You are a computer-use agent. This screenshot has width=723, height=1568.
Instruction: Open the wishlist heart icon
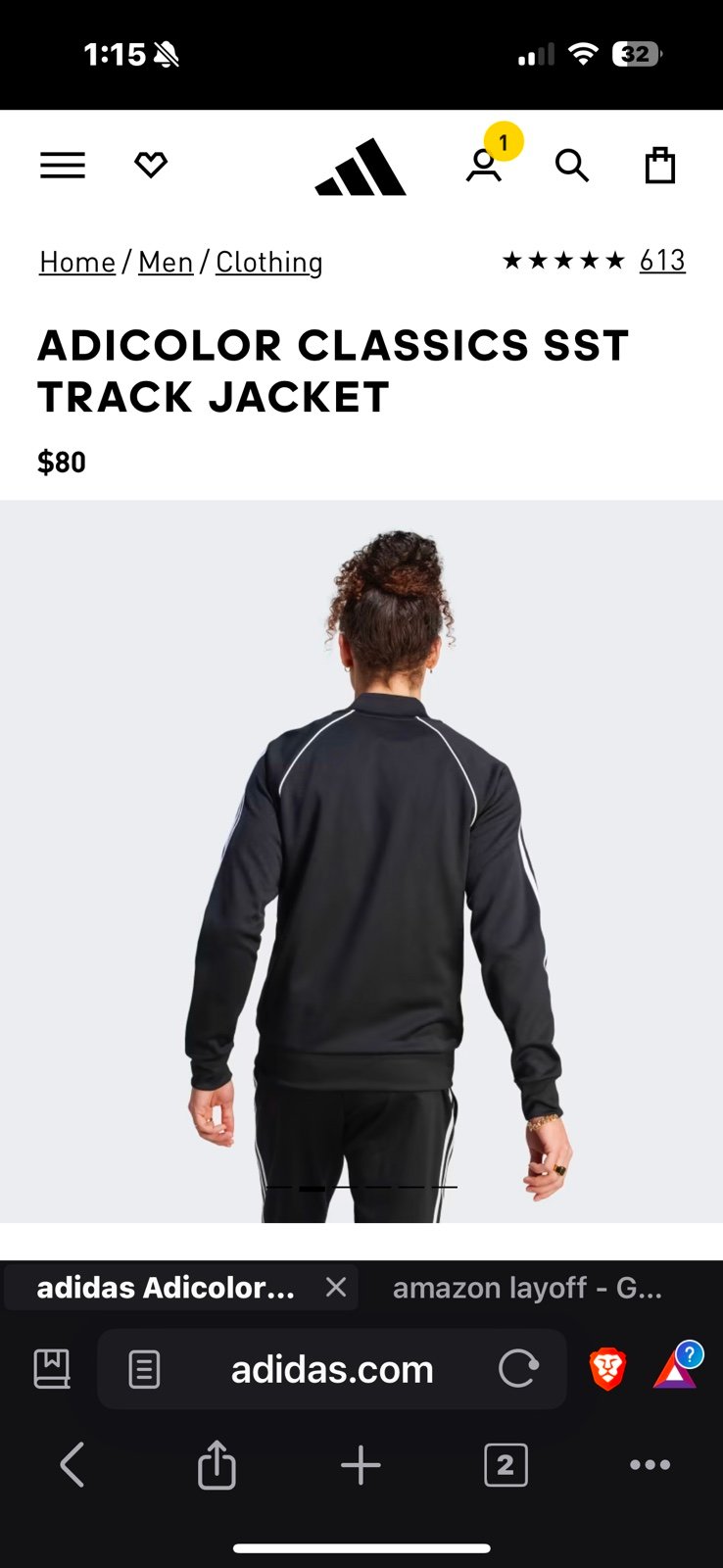pos(151,165)
